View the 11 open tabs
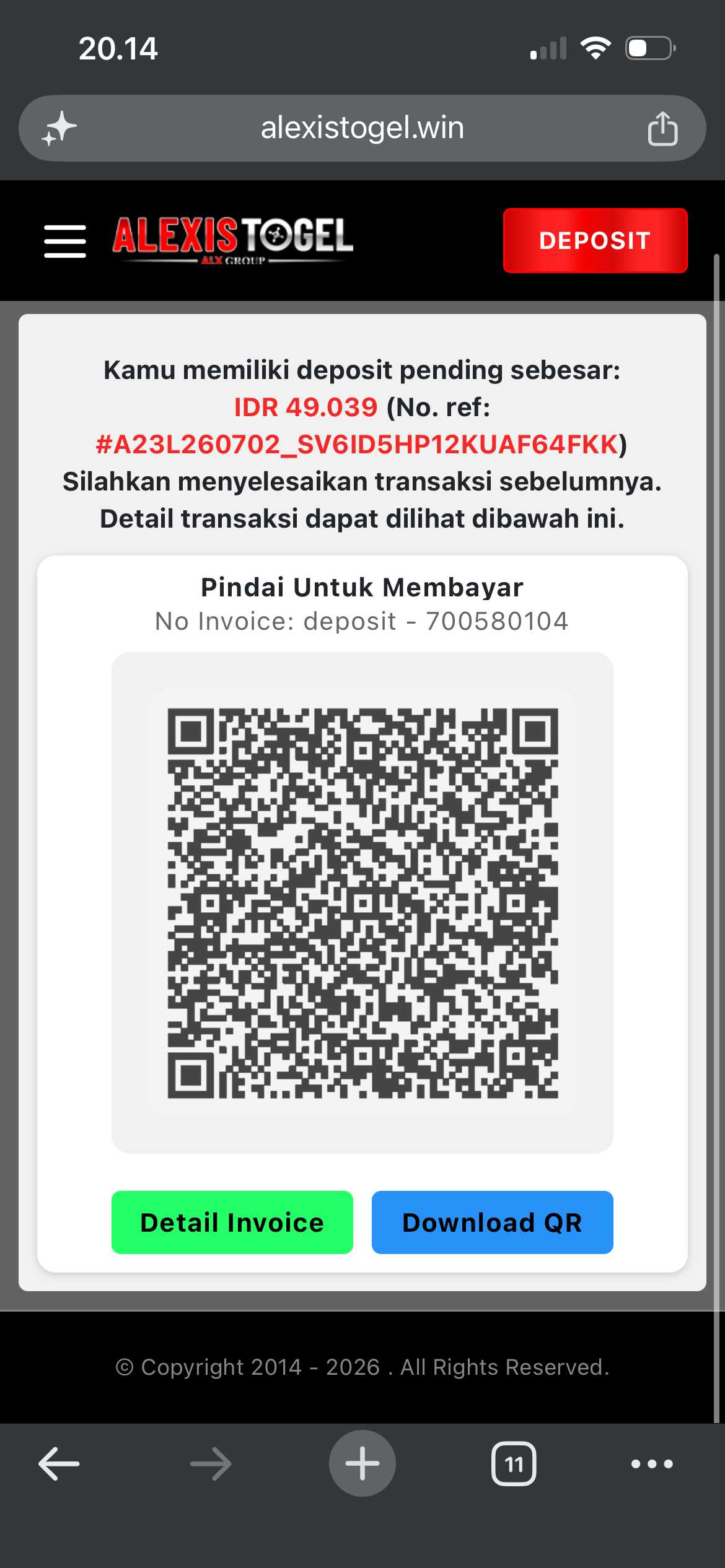 pos(514,1464)
